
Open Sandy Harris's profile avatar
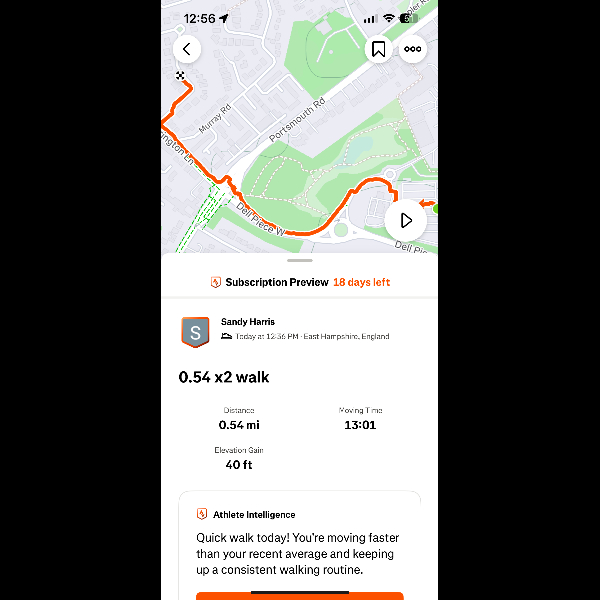pyautogui.click(x=195, y=332)
